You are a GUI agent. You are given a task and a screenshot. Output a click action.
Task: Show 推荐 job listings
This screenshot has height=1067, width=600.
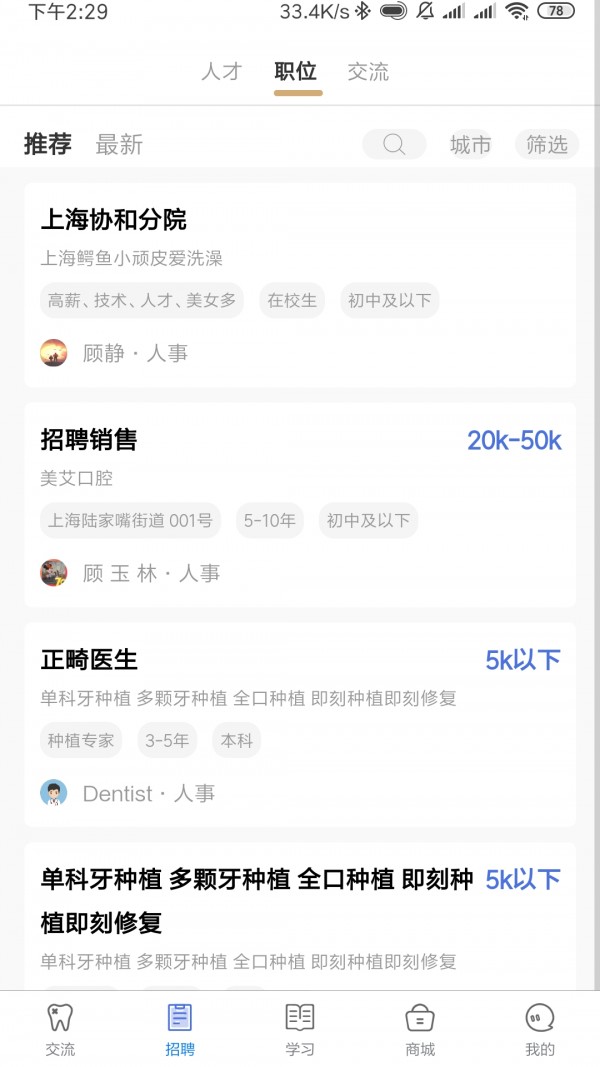tap(48, 145)
